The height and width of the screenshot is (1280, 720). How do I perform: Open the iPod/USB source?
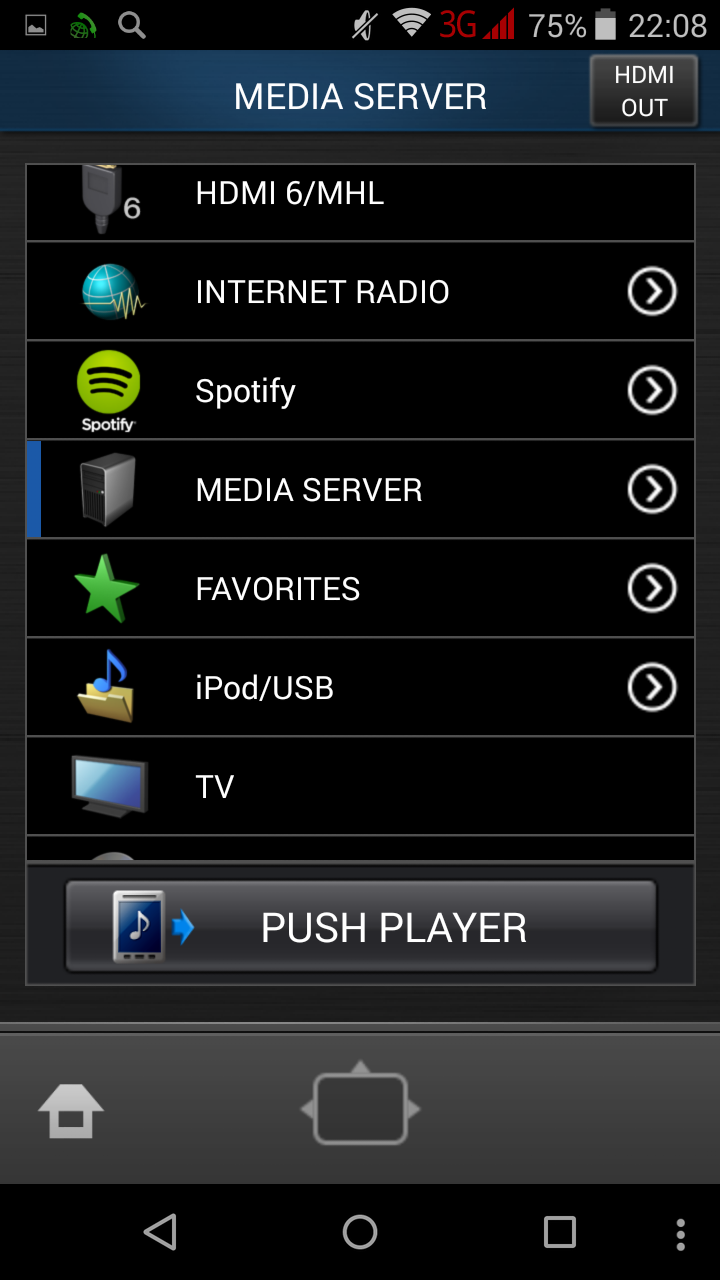(360, 687)
